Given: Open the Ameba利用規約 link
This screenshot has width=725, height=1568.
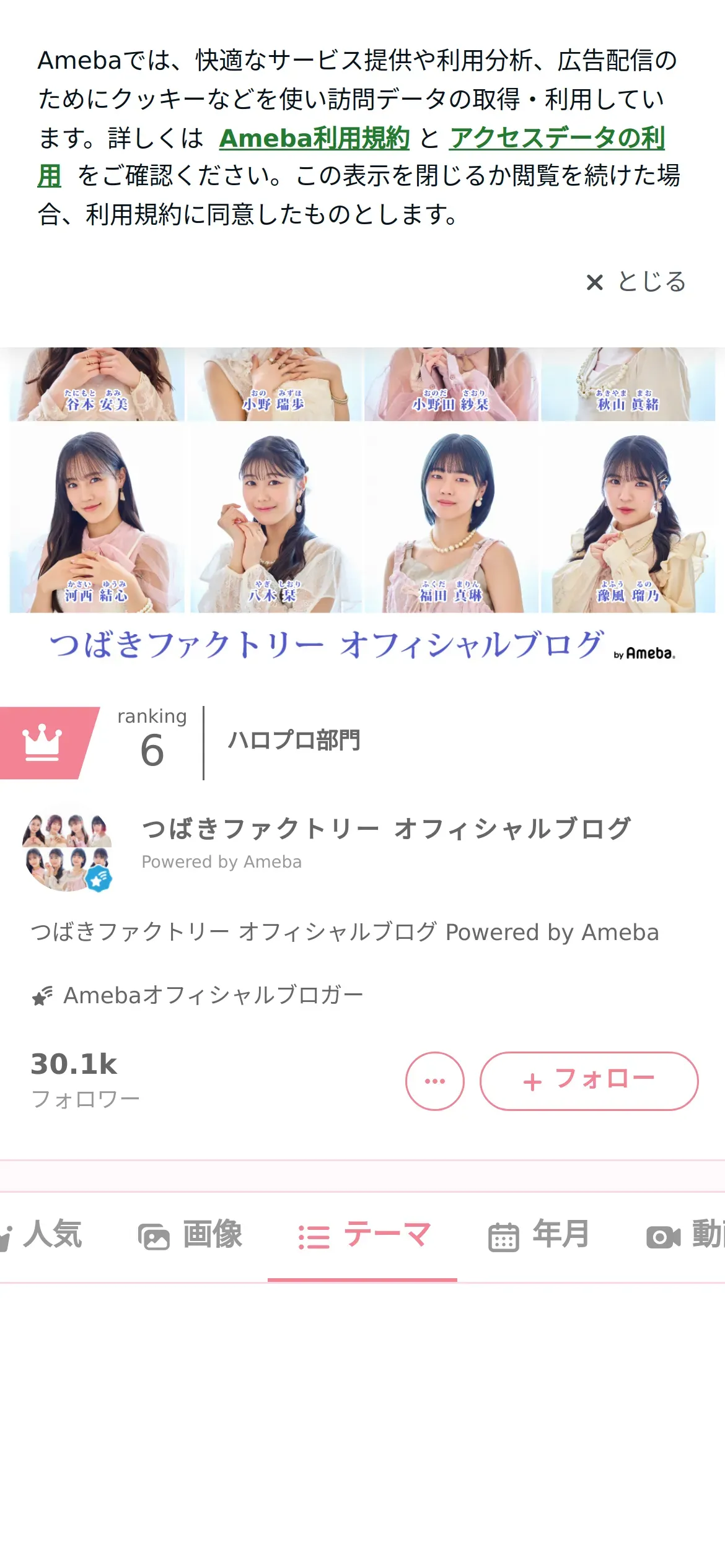Looking at the screenshot, I should tap(314, 138).
